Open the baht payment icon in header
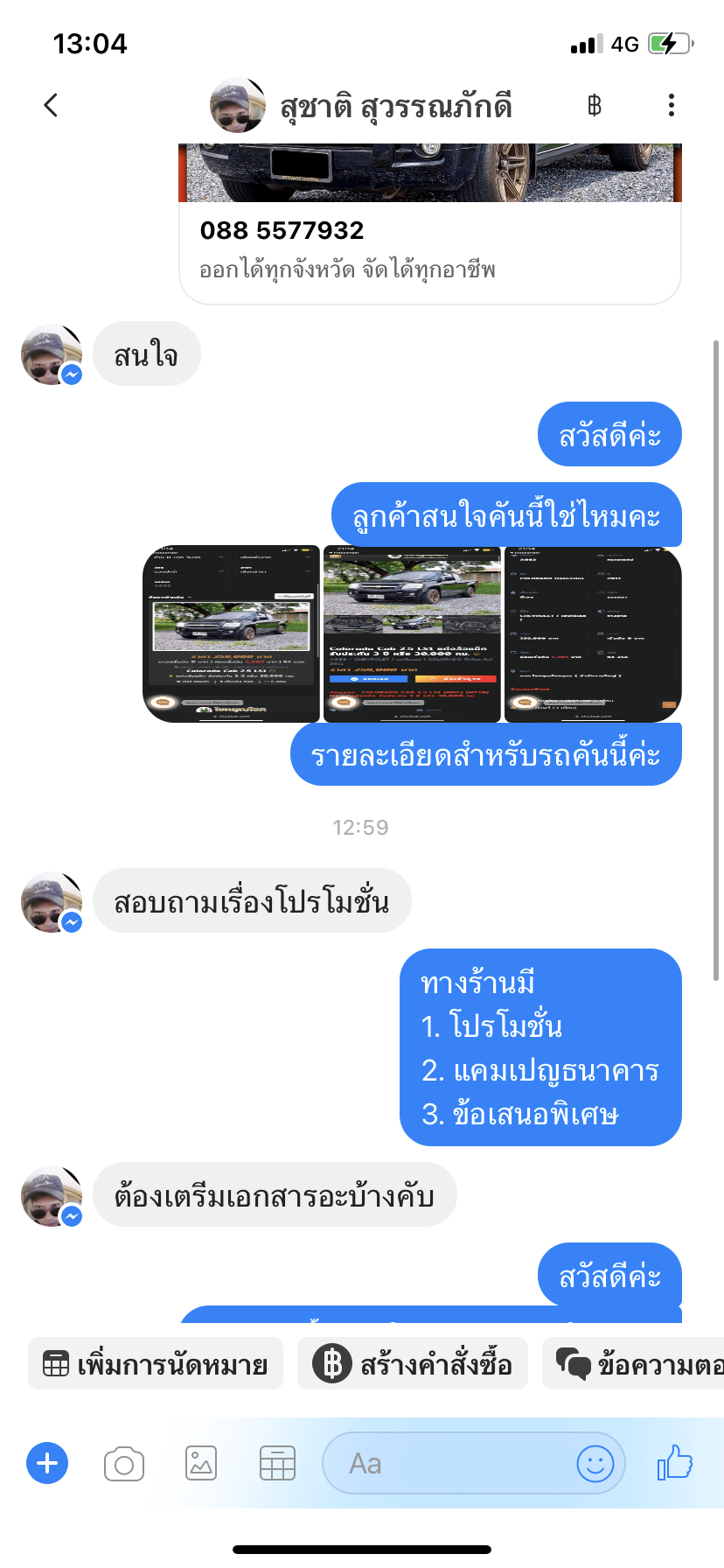This screenshot has width=724, height=1568. coord(595,106)
